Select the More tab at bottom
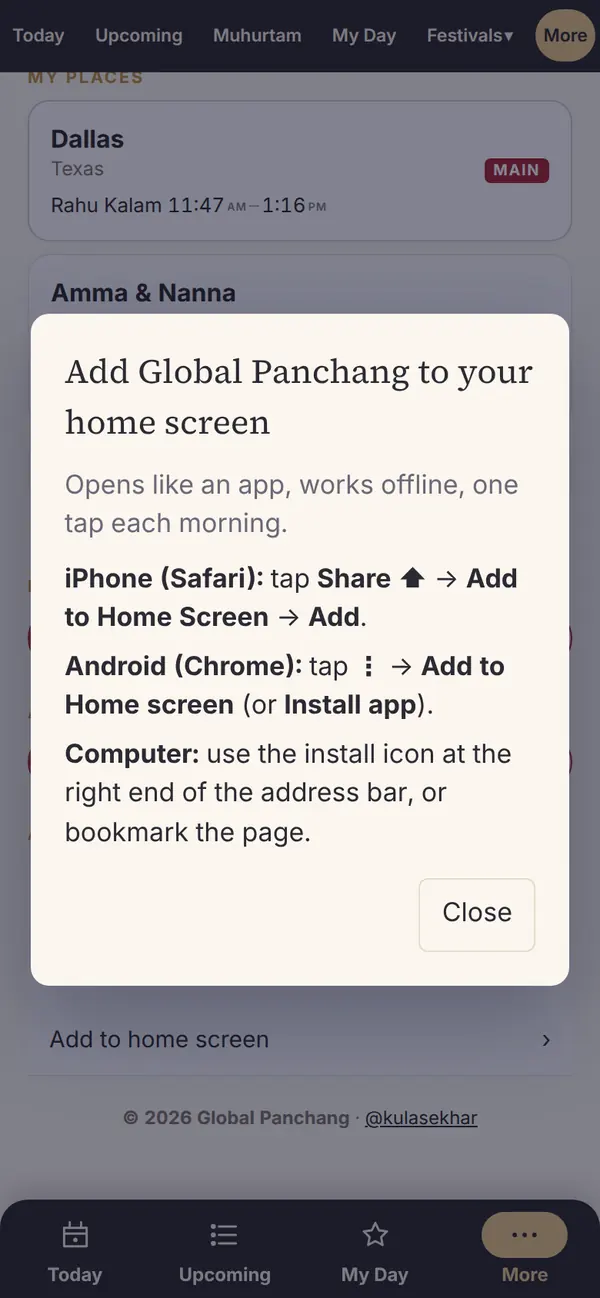The image size is (600, 1298). tap(525, 1252)
